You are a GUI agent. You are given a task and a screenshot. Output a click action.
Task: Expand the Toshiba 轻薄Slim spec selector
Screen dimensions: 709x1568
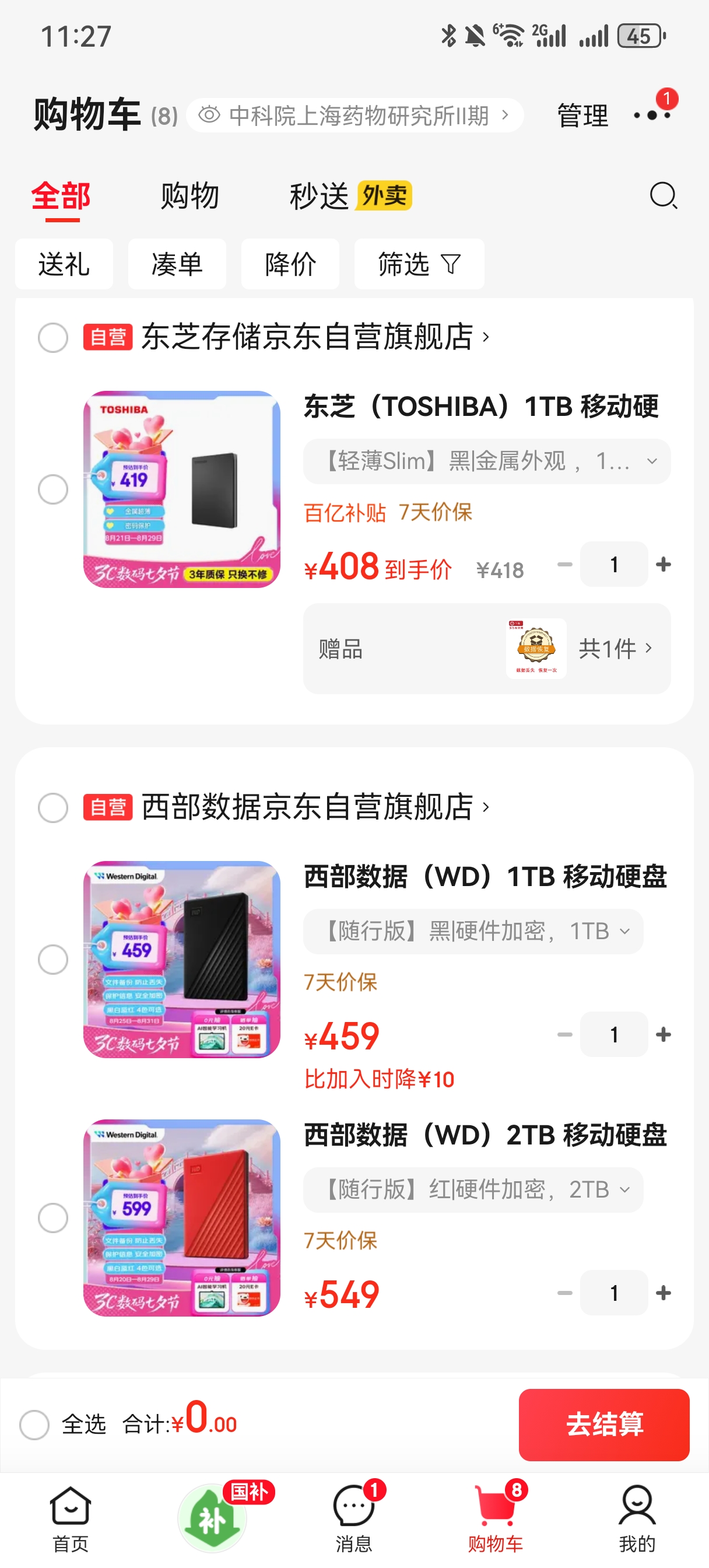486,461
